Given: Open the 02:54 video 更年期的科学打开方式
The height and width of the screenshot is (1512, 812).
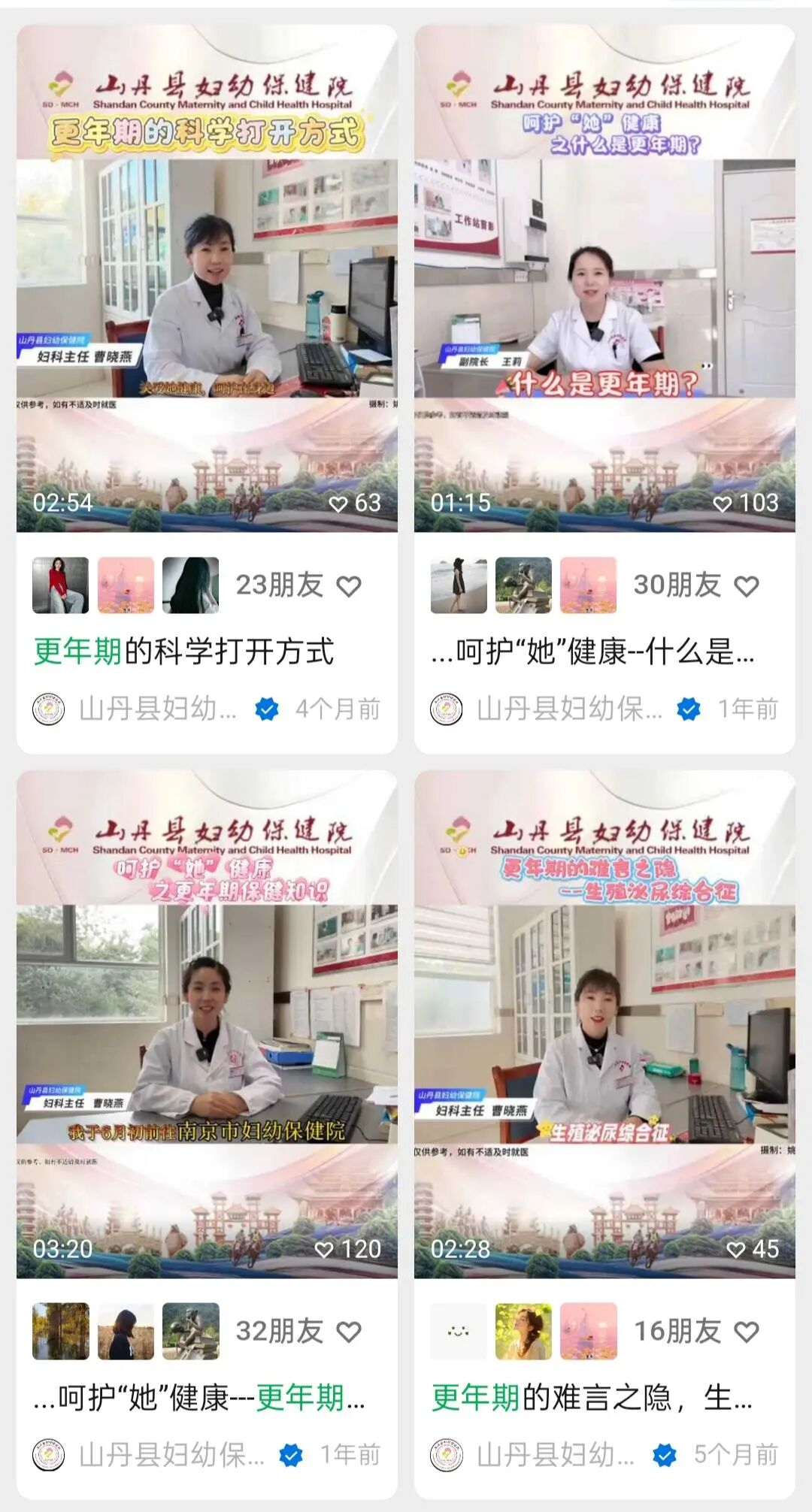Looking at the screenshot, I should [x=207, y=278].
